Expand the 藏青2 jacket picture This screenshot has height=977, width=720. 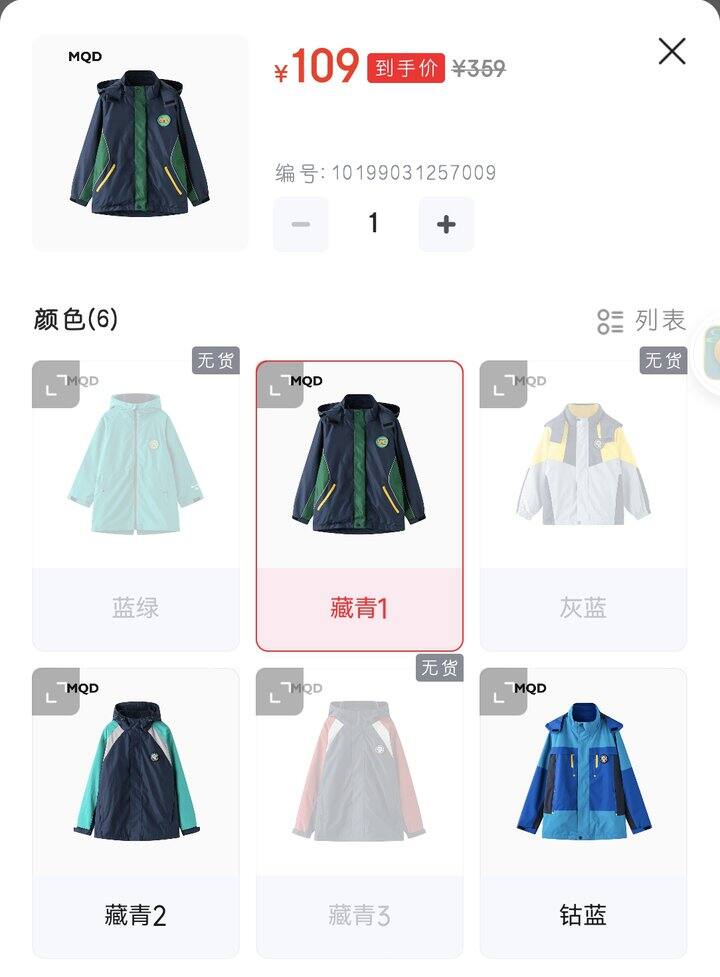click(56, 692)
